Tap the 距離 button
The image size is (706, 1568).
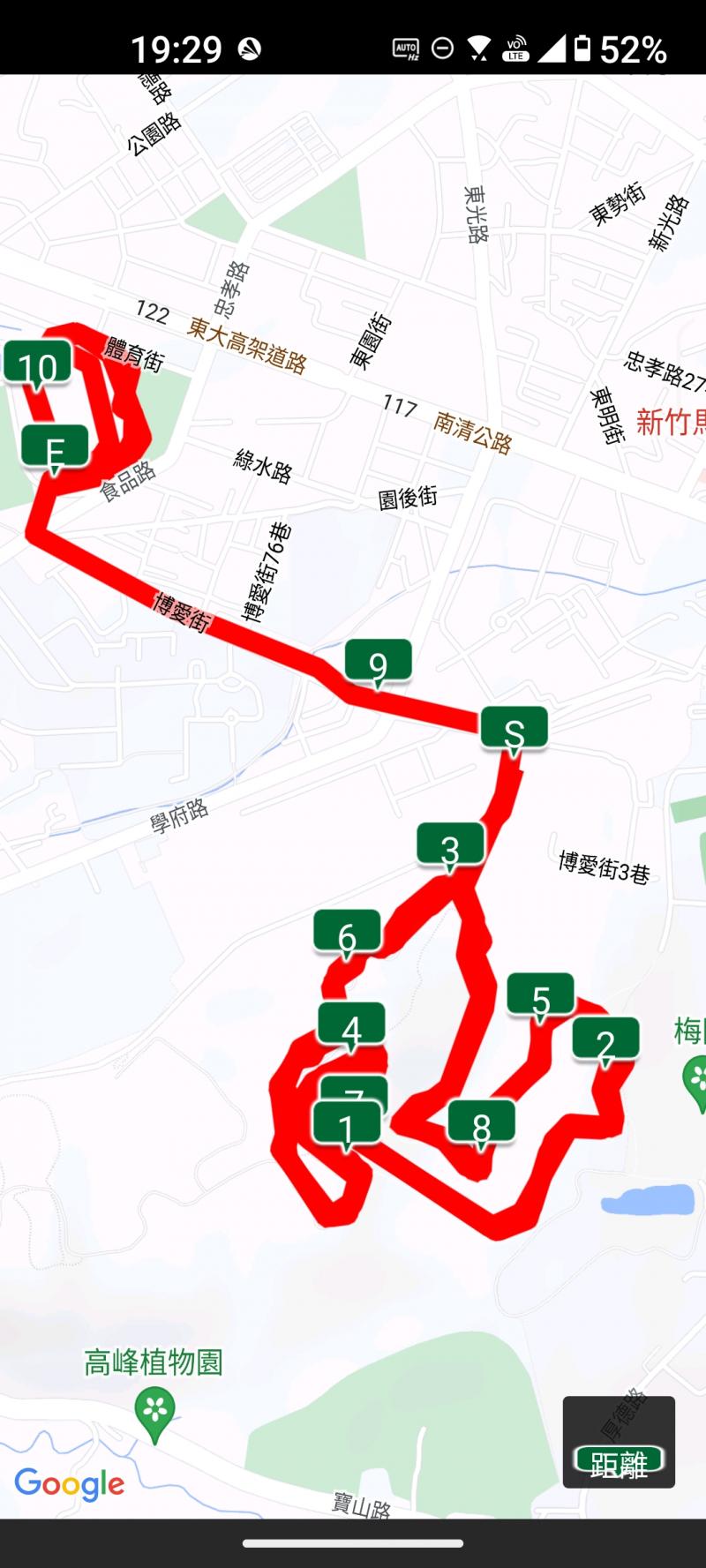coord(619,1464)
